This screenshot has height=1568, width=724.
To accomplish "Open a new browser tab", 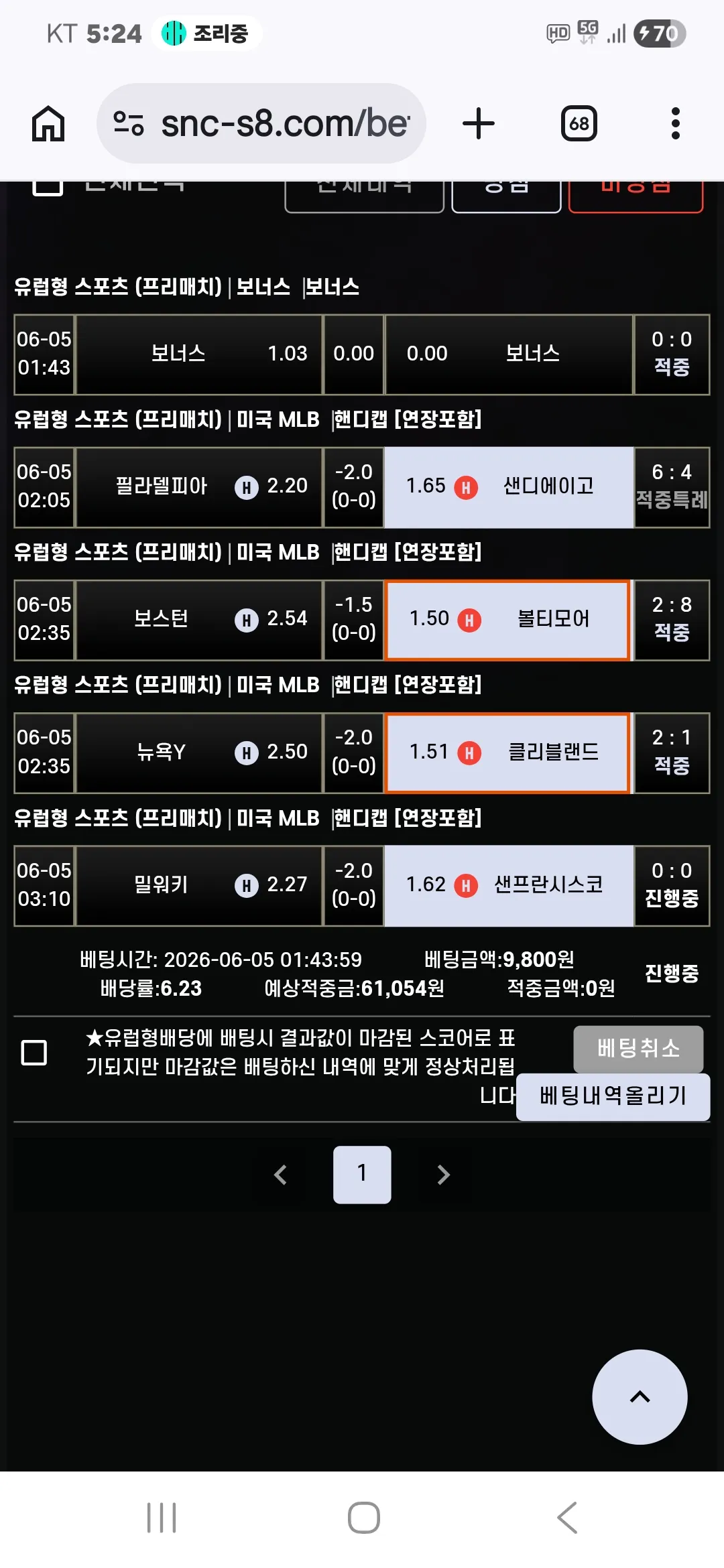I will [479, 124].
